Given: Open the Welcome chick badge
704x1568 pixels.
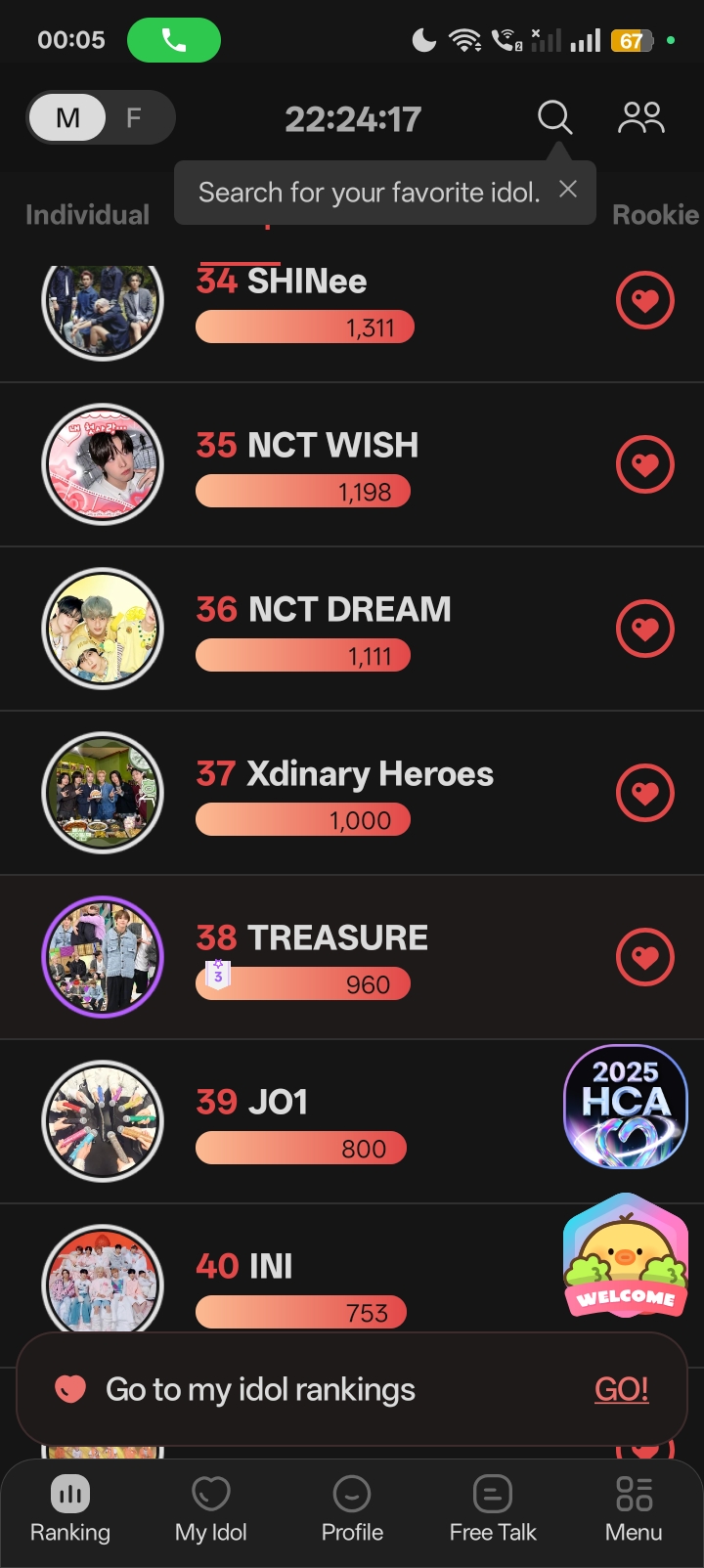Looking at the screenshot, I should (626, 1256).
